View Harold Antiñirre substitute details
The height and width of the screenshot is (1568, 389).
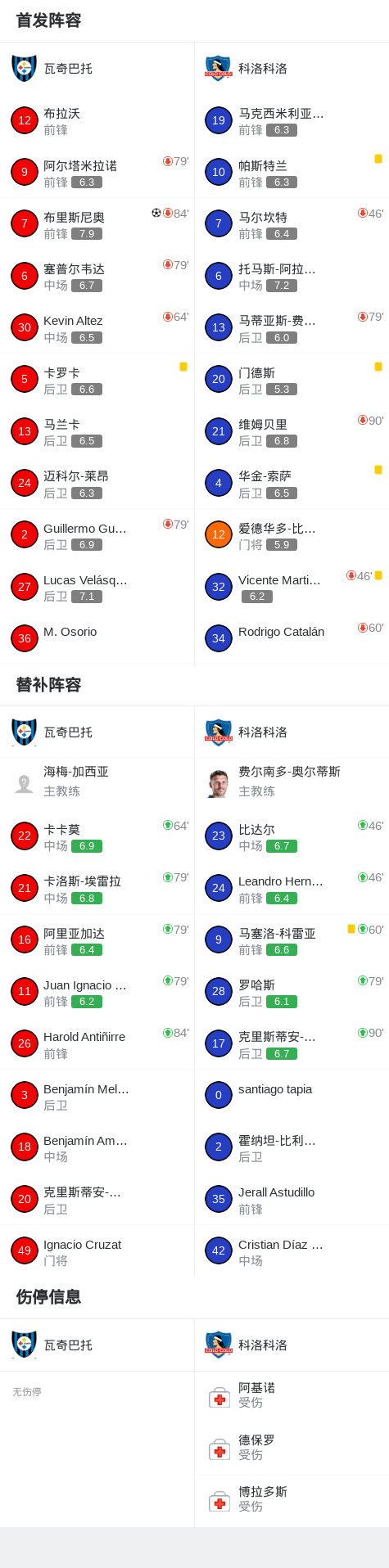[97, 1043]
